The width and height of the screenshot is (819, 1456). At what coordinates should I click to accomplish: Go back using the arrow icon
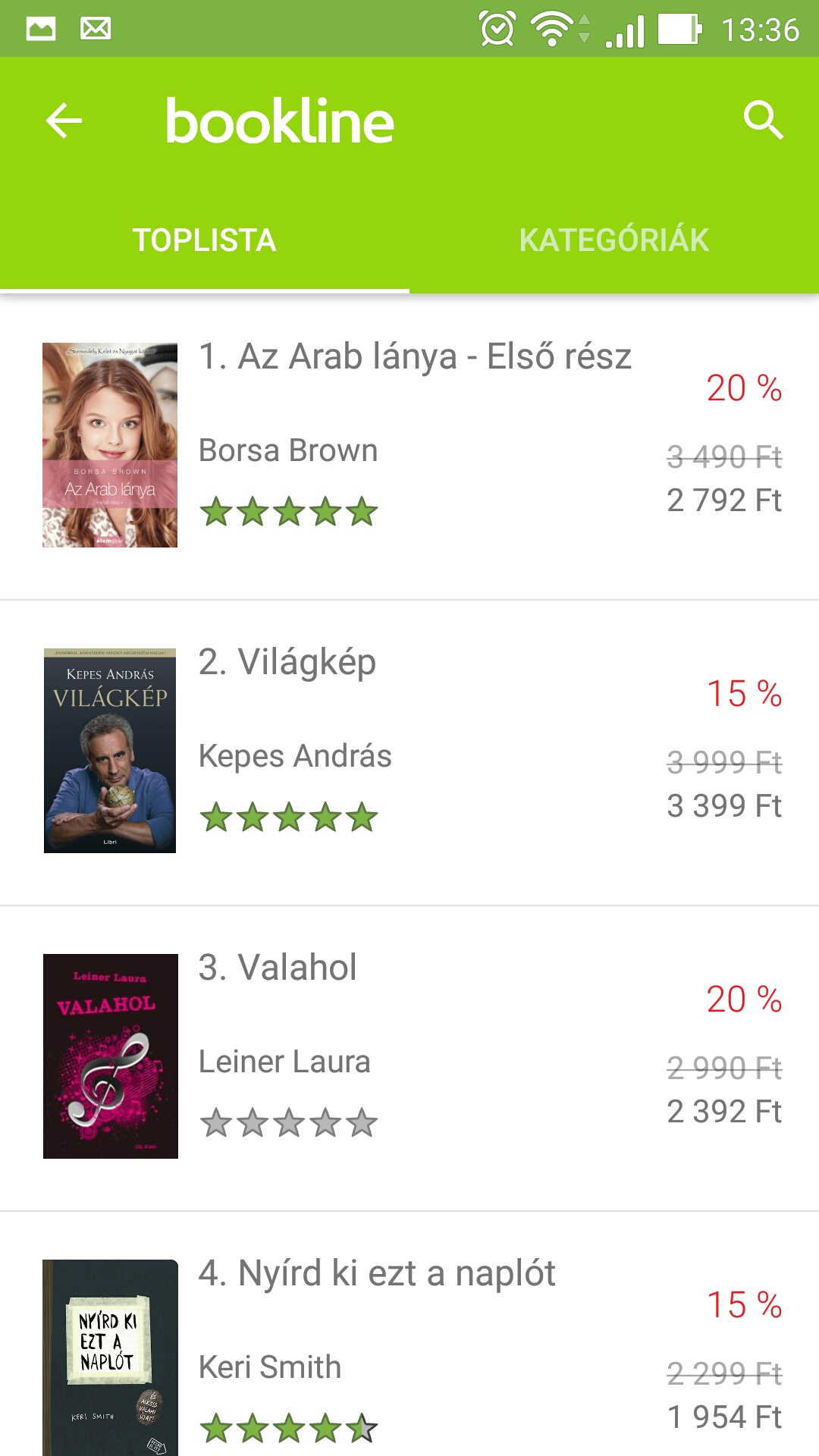pyautogui.click(x=64, y=121)
